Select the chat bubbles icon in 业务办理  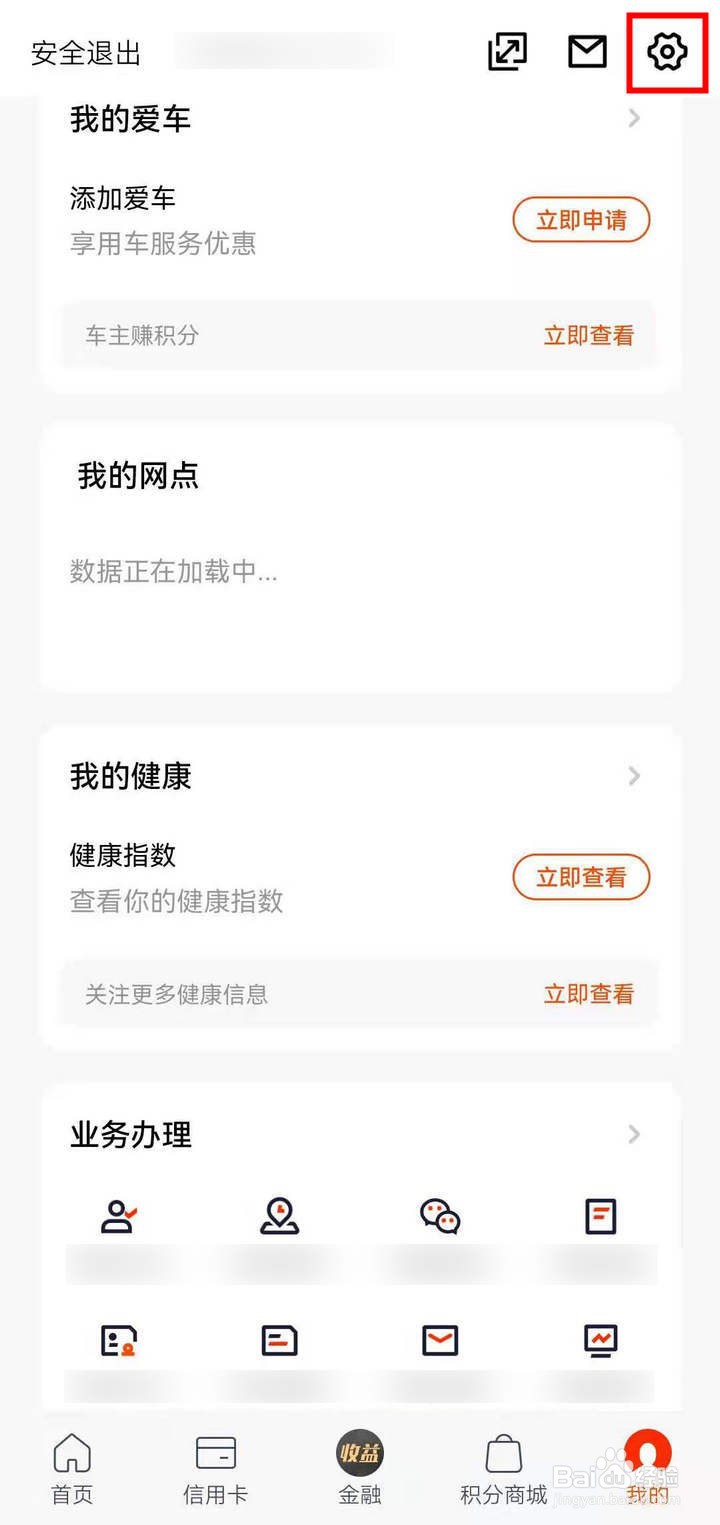click(439, 1216)
